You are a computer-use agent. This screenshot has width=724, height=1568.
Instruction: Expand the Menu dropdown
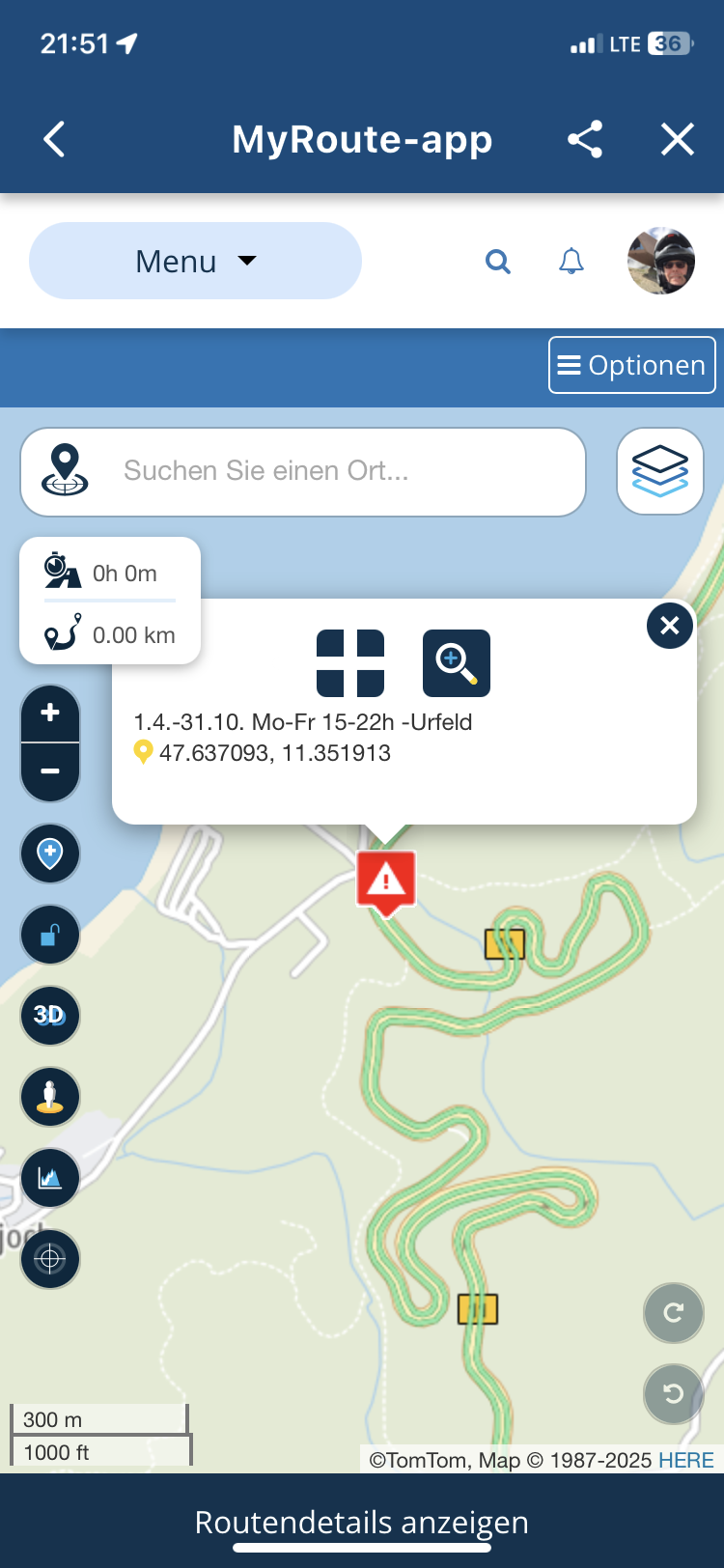click(195, 261)
